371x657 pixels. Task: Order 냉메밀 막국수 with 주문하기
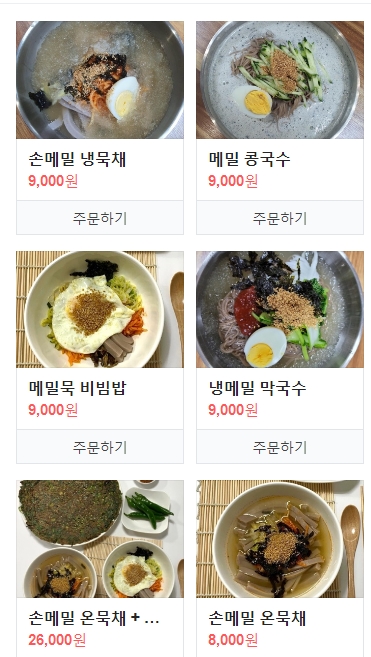(280, 447)
